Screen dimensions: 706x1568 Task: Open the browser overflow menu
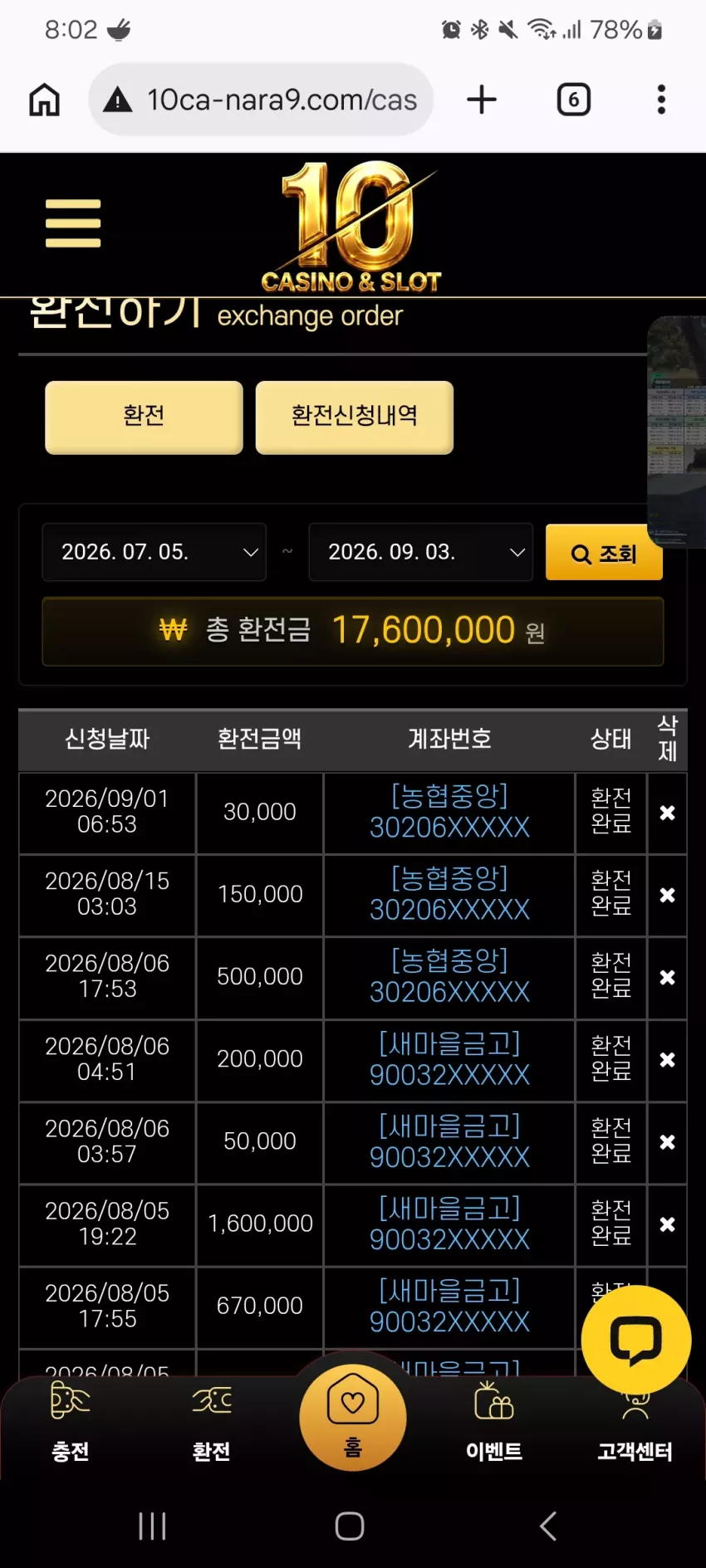(661, 100)
